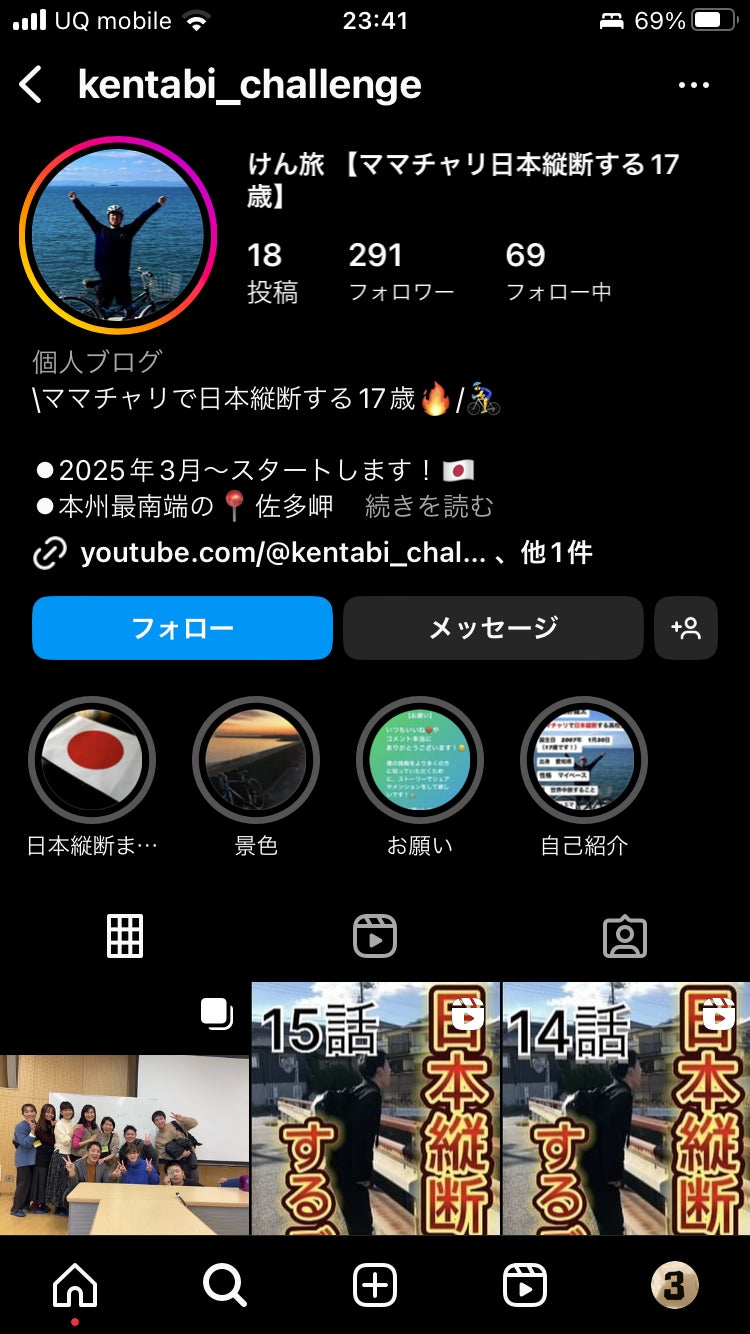Open the 自己紹介 highlight

point(584,760)
